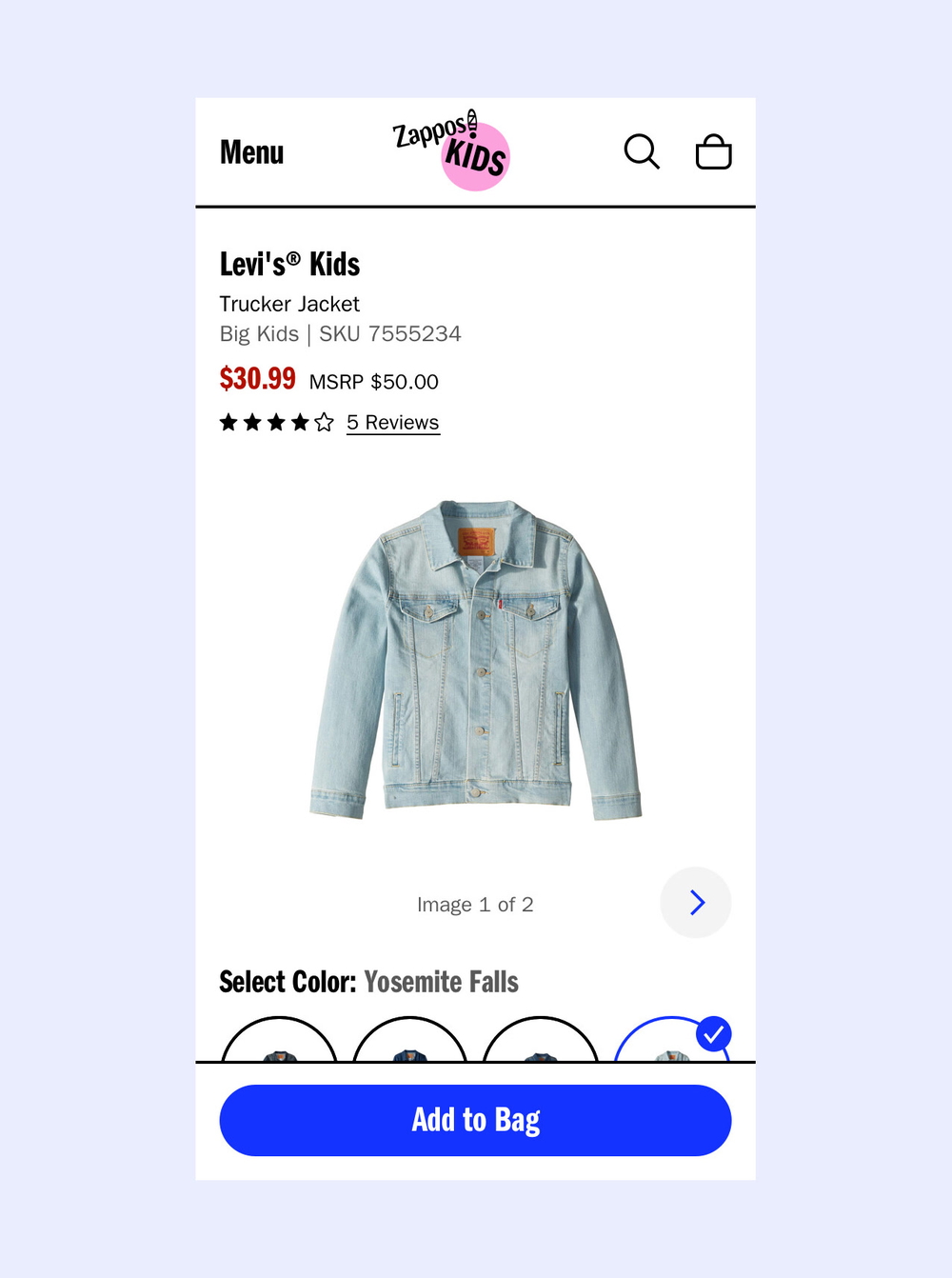Read the 5 Reviews link

(x=392, y=423)
